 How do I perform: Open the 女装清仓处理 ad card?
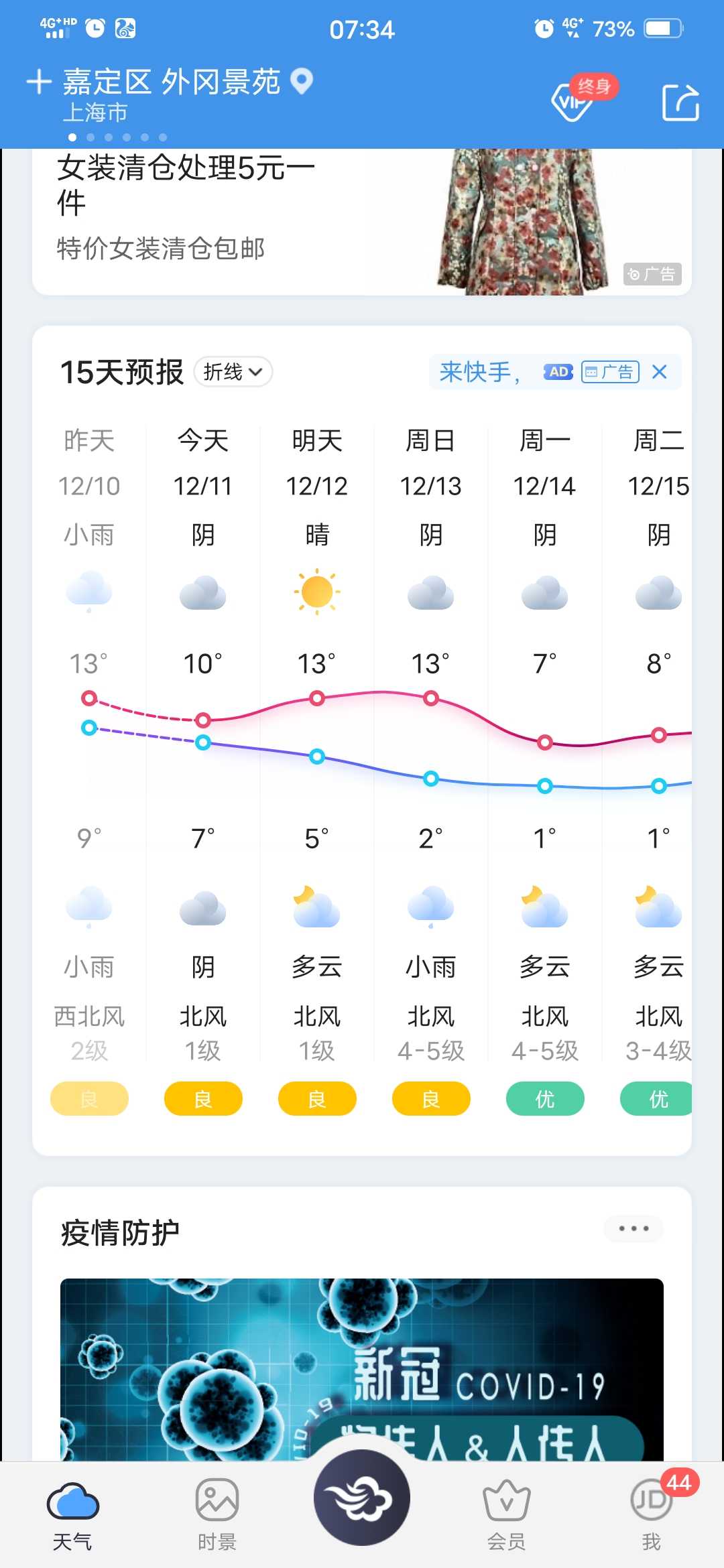pyautogui.click(x=362, y=222)
